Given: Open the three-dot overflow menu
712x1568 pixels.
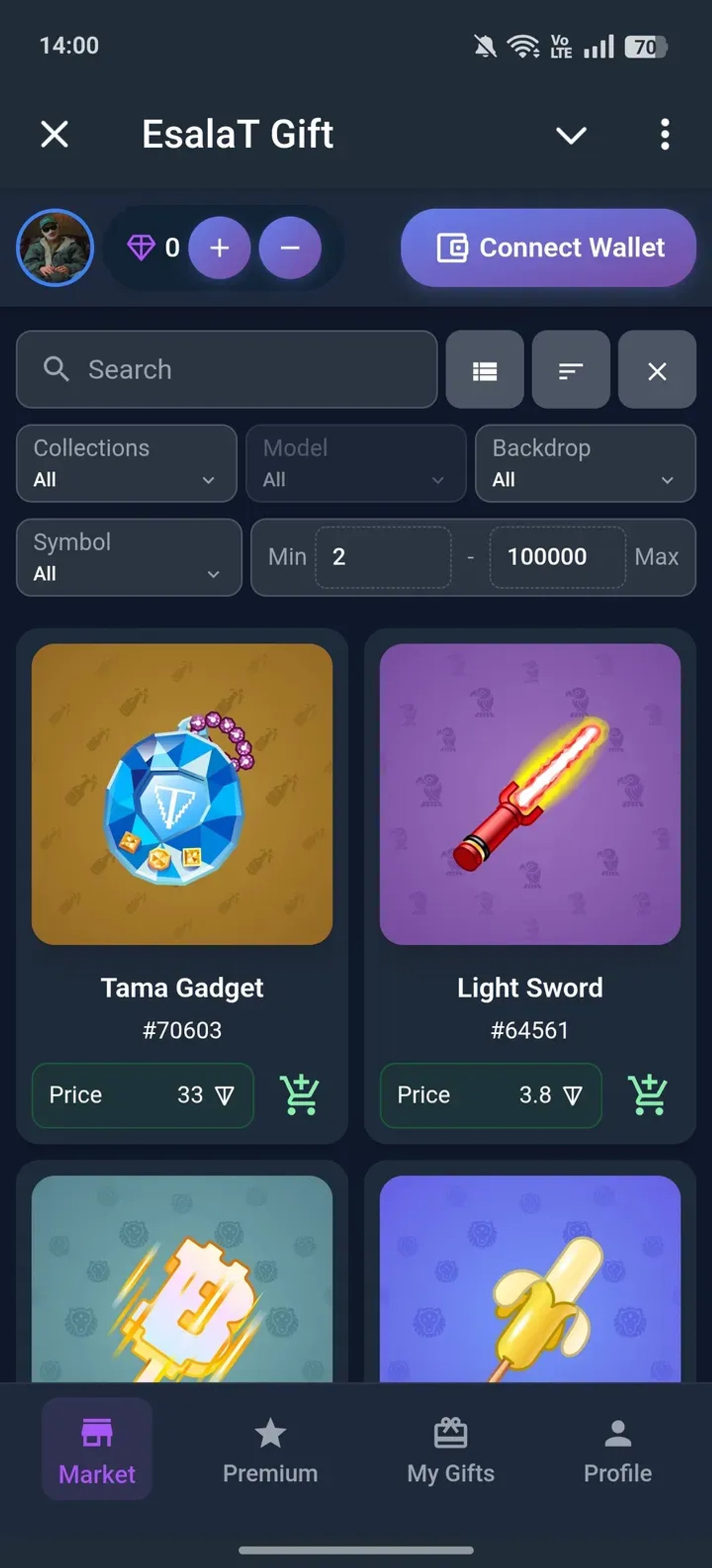Looking at the screenshot, I should (x=664, y=134).
